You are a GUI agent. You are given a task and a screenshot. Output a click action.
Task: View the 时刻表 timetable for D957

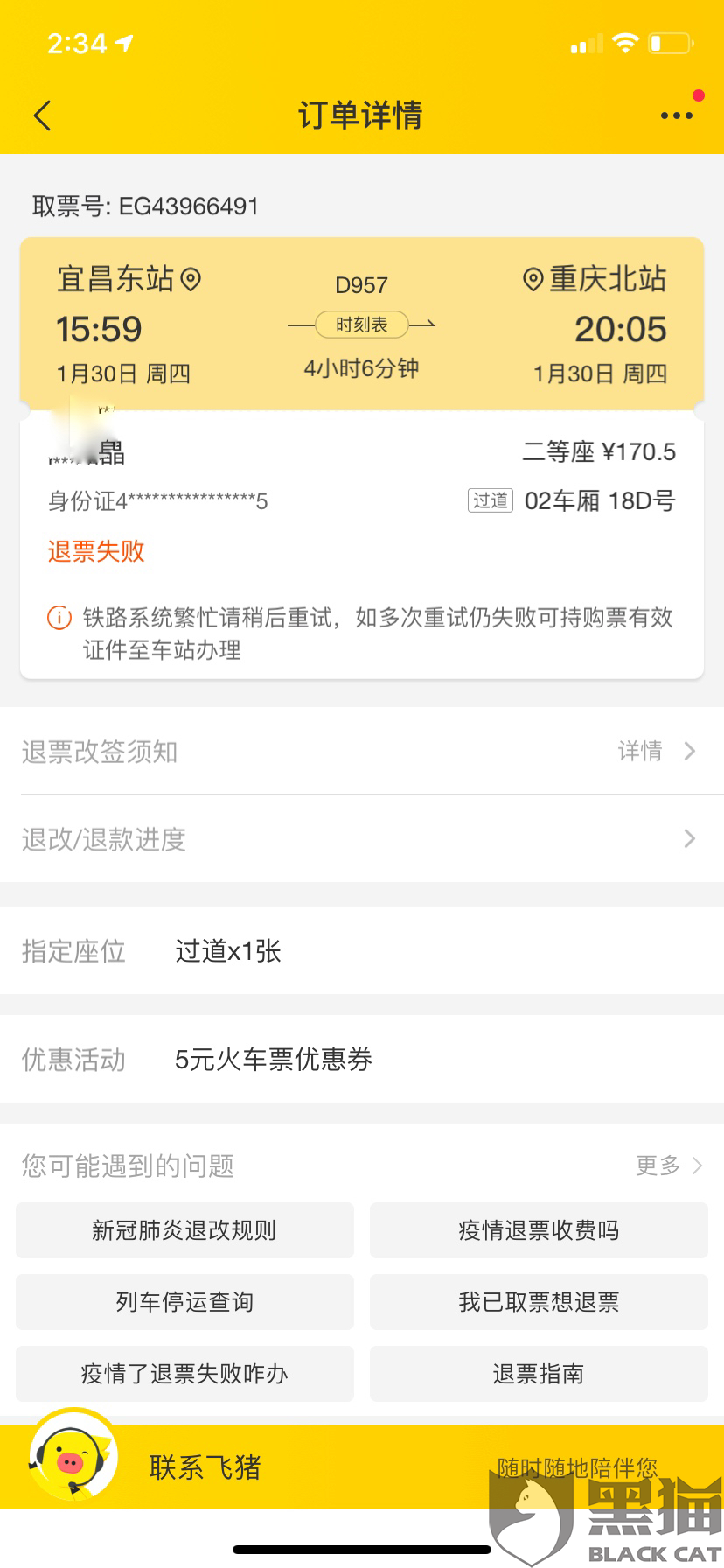(x=361, y=325)
